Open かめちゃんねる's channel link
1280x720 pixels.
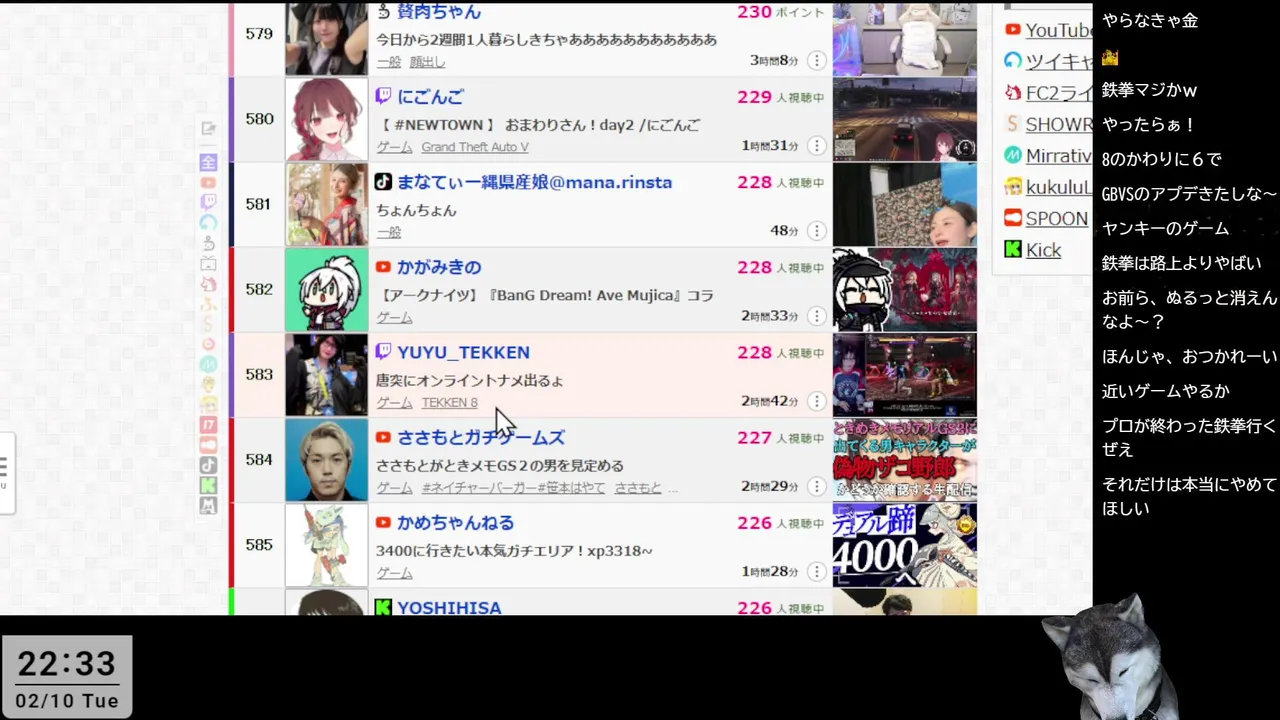(x=455, y=522)
